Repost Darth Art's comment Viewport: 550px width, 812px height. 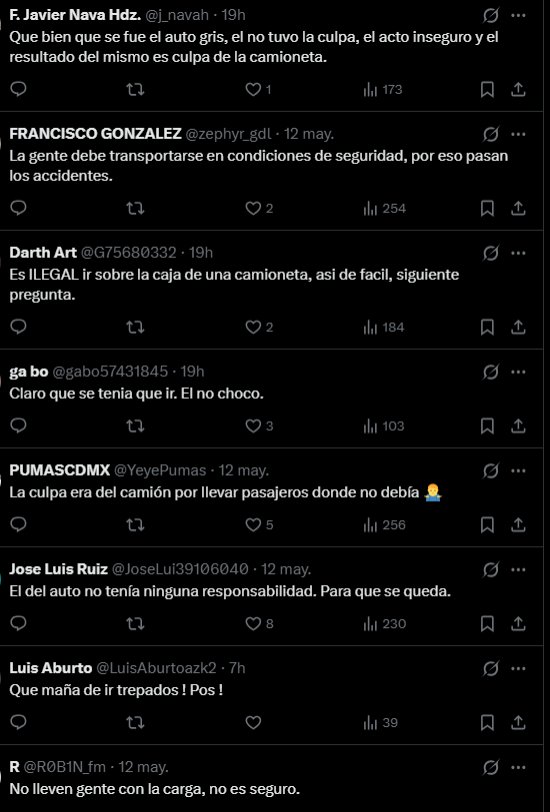pos(136,327)
